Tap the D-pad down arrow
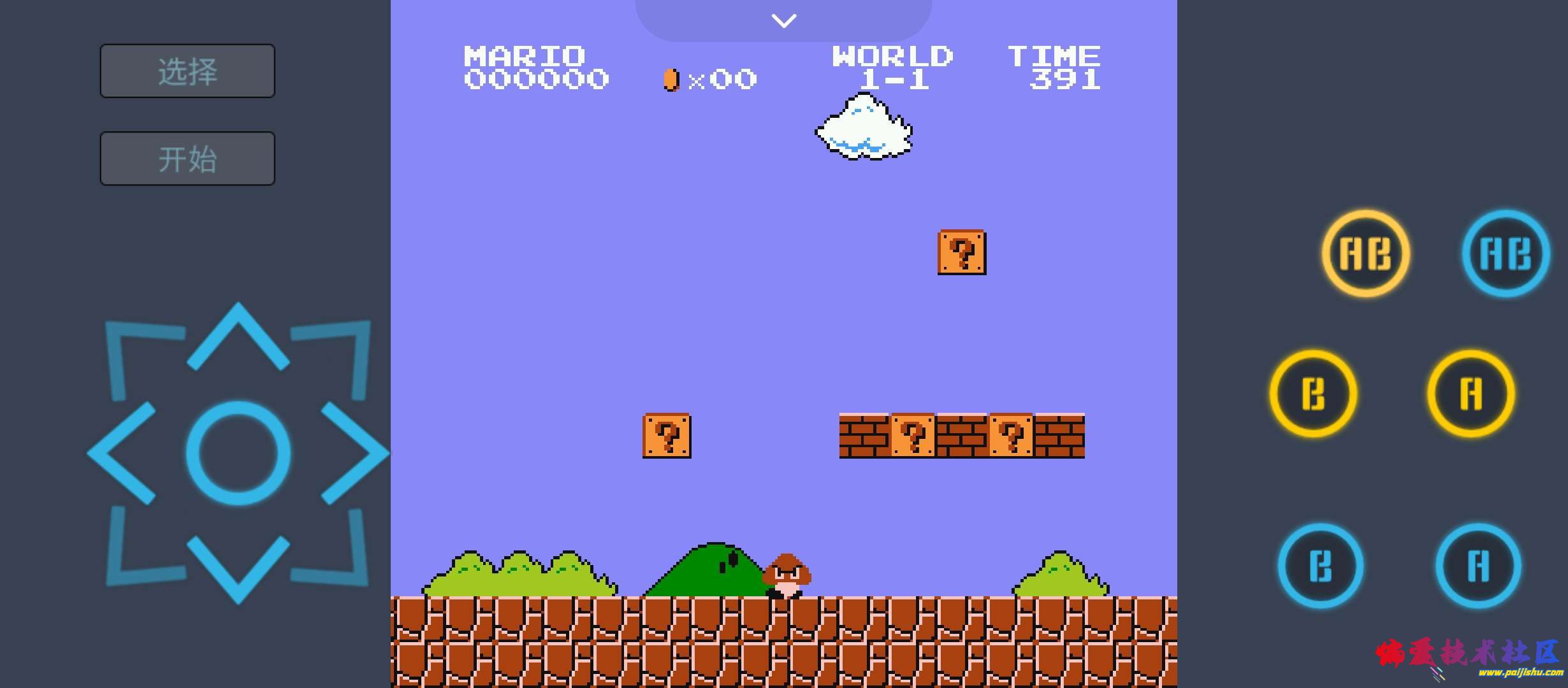 (238, 568)
